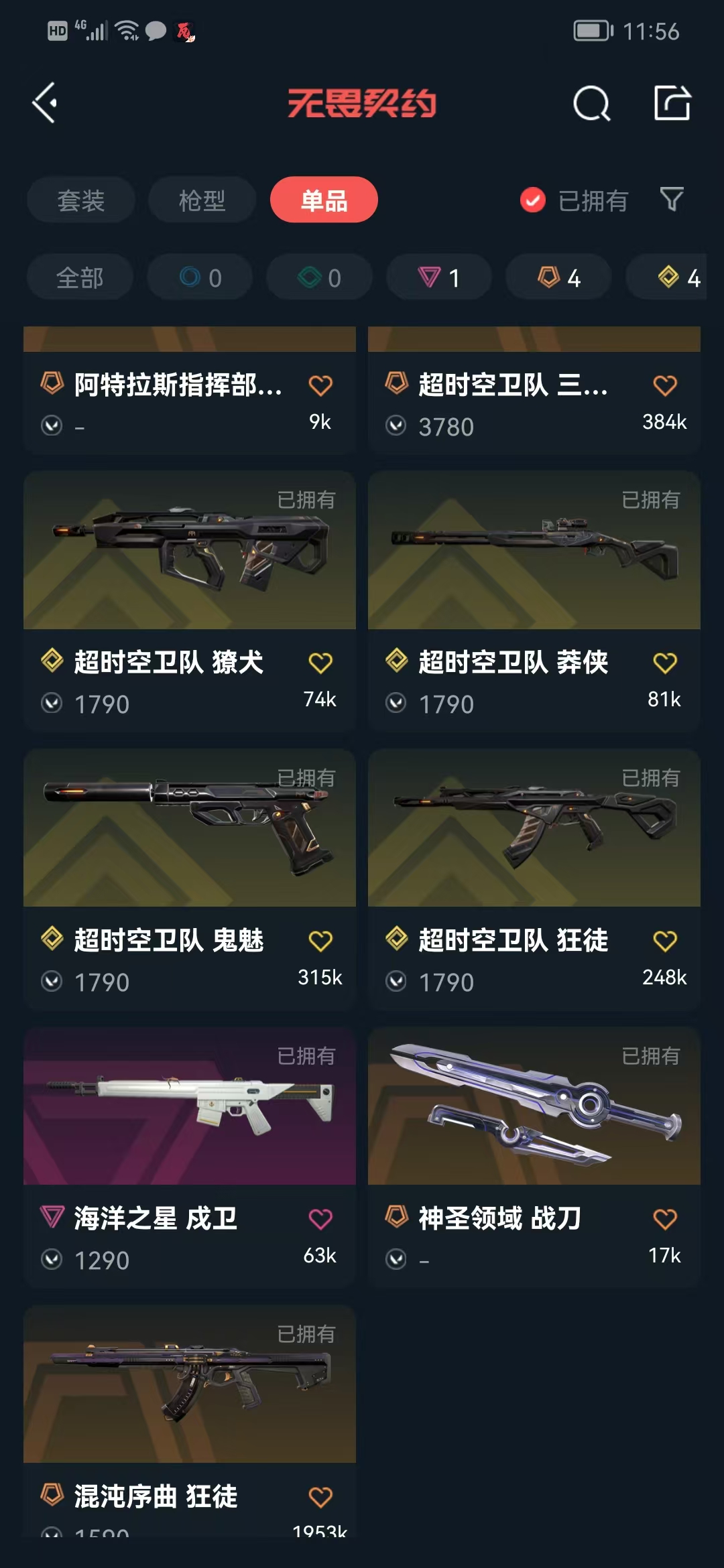Like the 阿特拉斯指挥部 skin
This screenshot has width=724, height=1568.
tap(320, 385)
